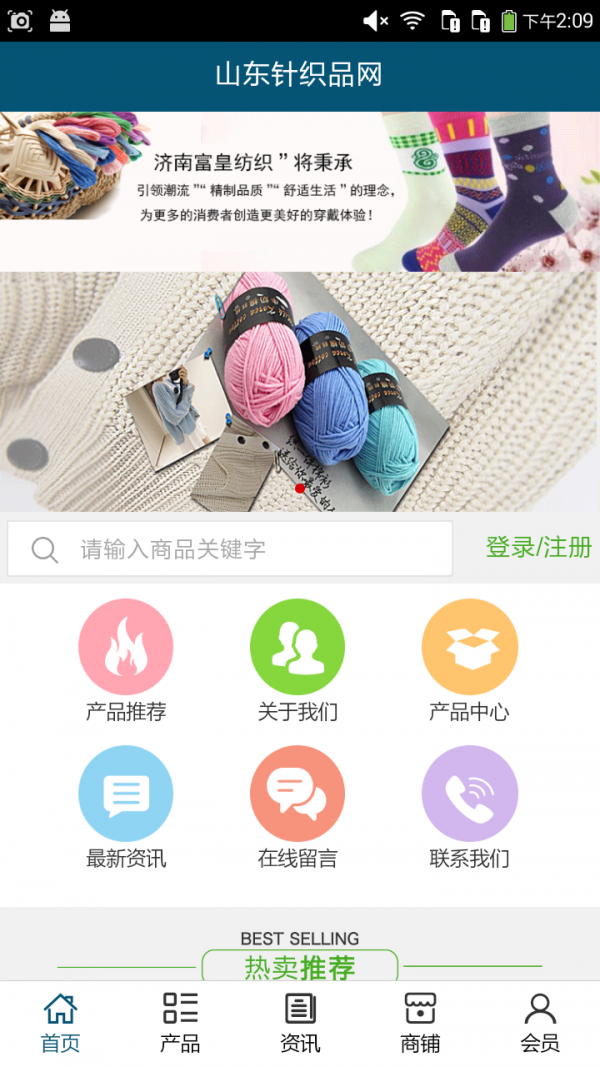Switch to the 产品 products tab

(180, 1023)
